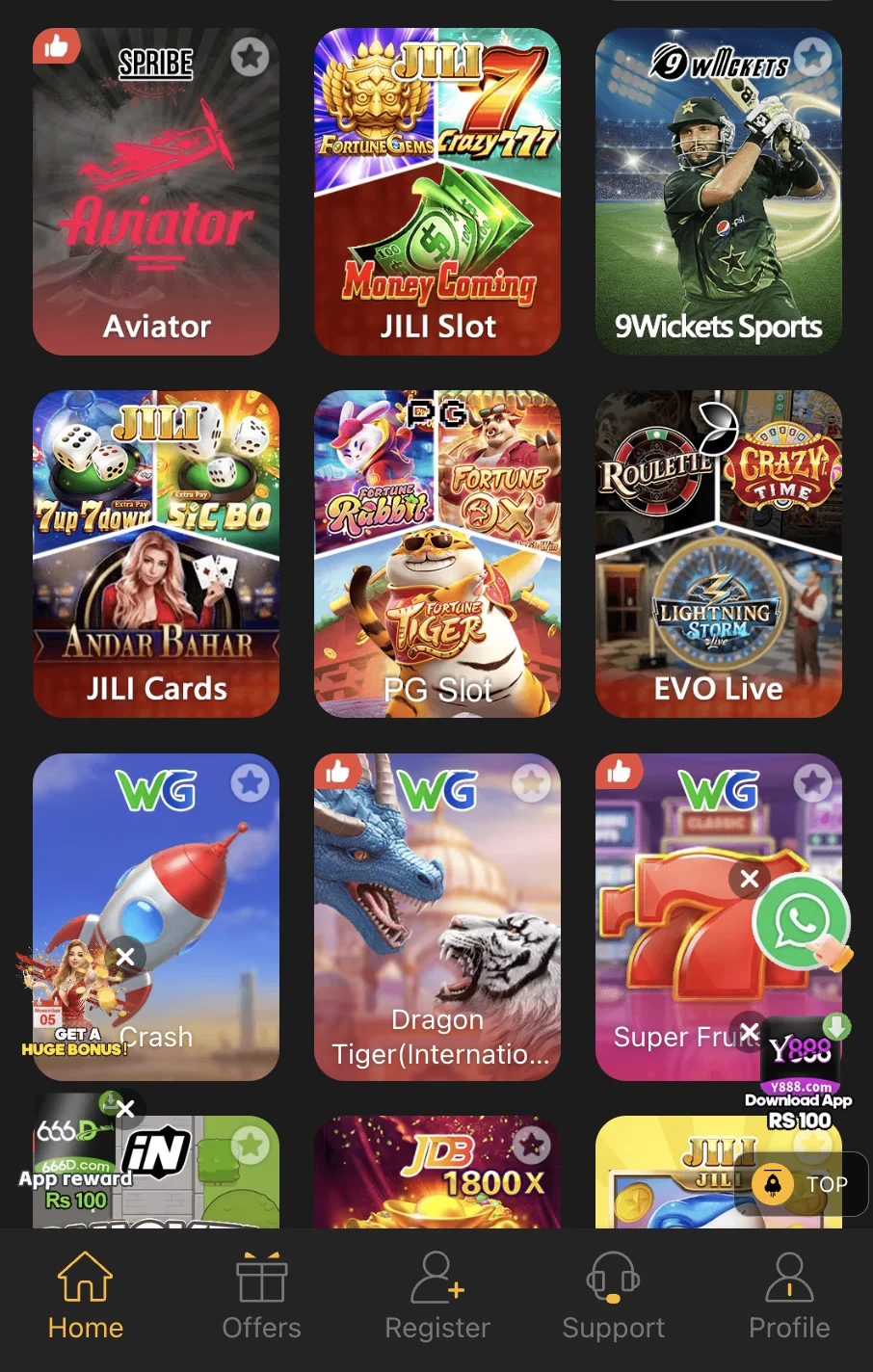The image size is (873, 1372).
Task: Star the WG Crash rocket game
Action: click(x=250, y=782)
